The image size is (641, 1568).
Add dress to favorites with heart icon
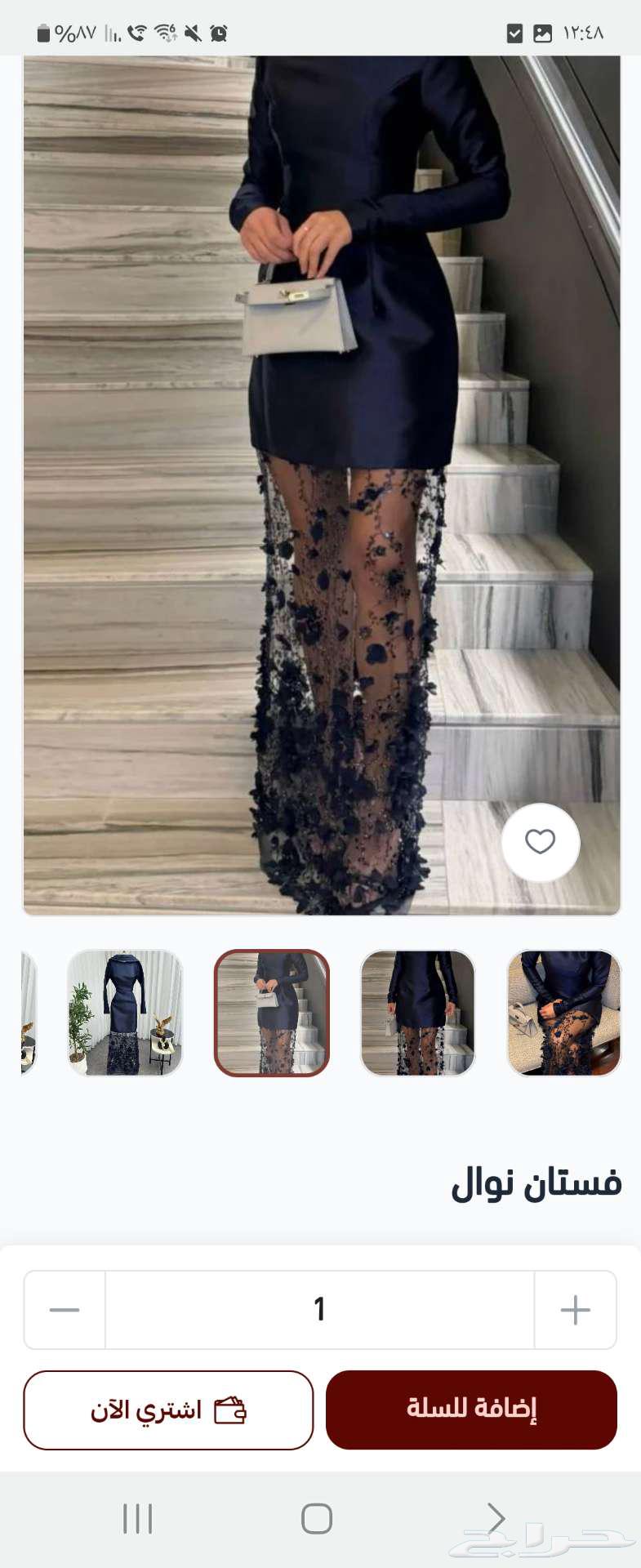tap(540, 842)
